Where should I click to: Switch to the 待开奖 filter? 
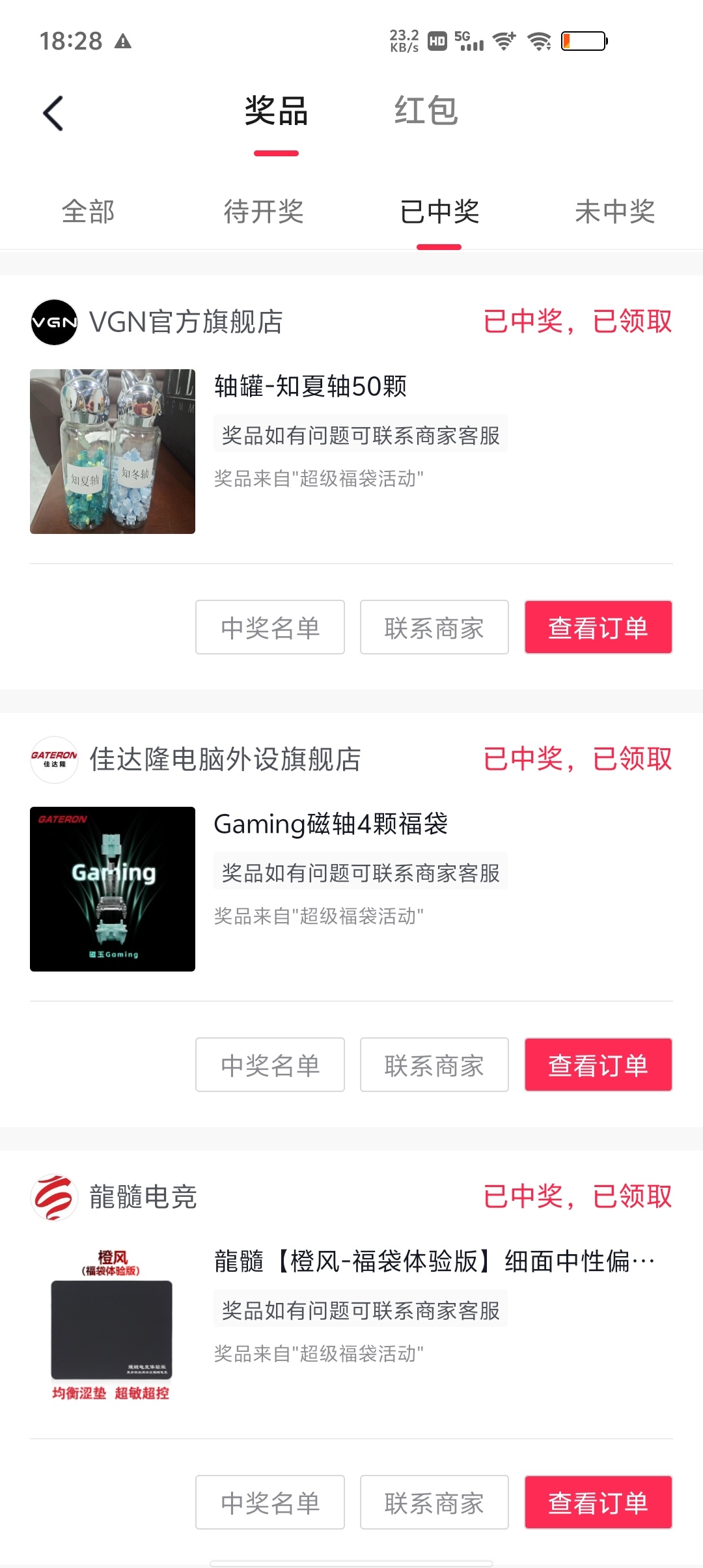tap(264, 212)
